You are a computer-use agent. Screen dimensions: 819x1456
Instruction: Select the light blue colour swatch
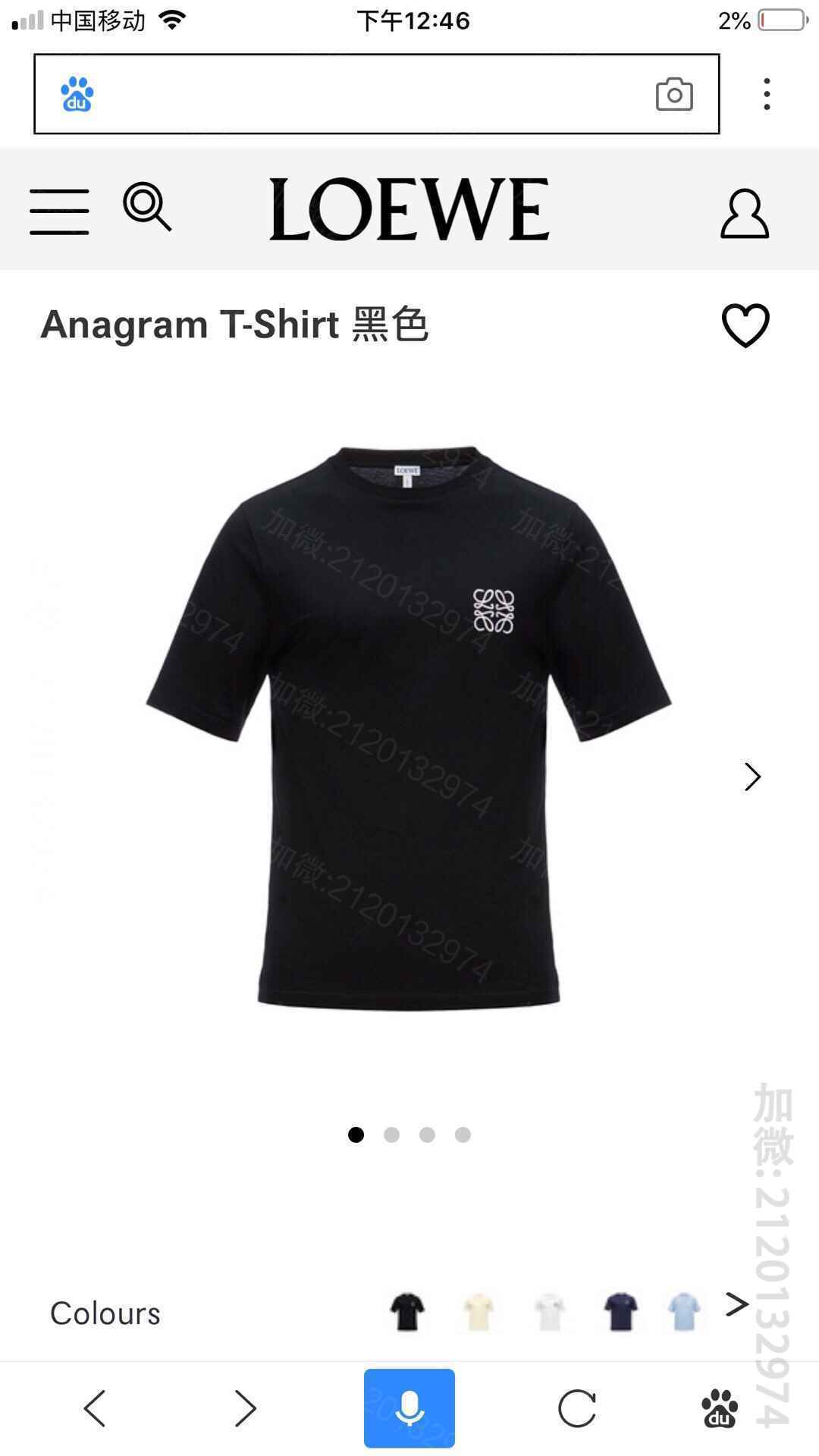coord(684,1311)
